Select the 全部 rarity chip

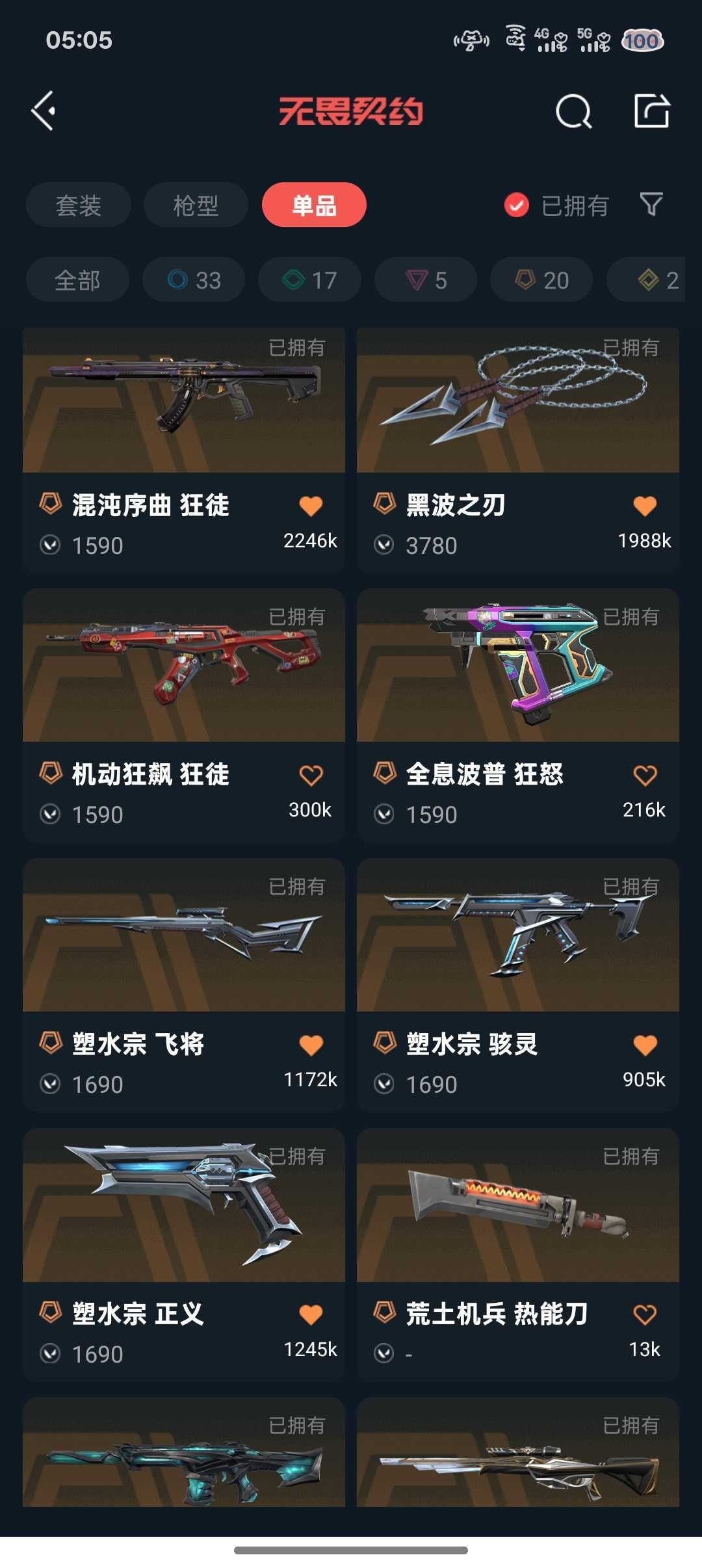coord(77,280)
